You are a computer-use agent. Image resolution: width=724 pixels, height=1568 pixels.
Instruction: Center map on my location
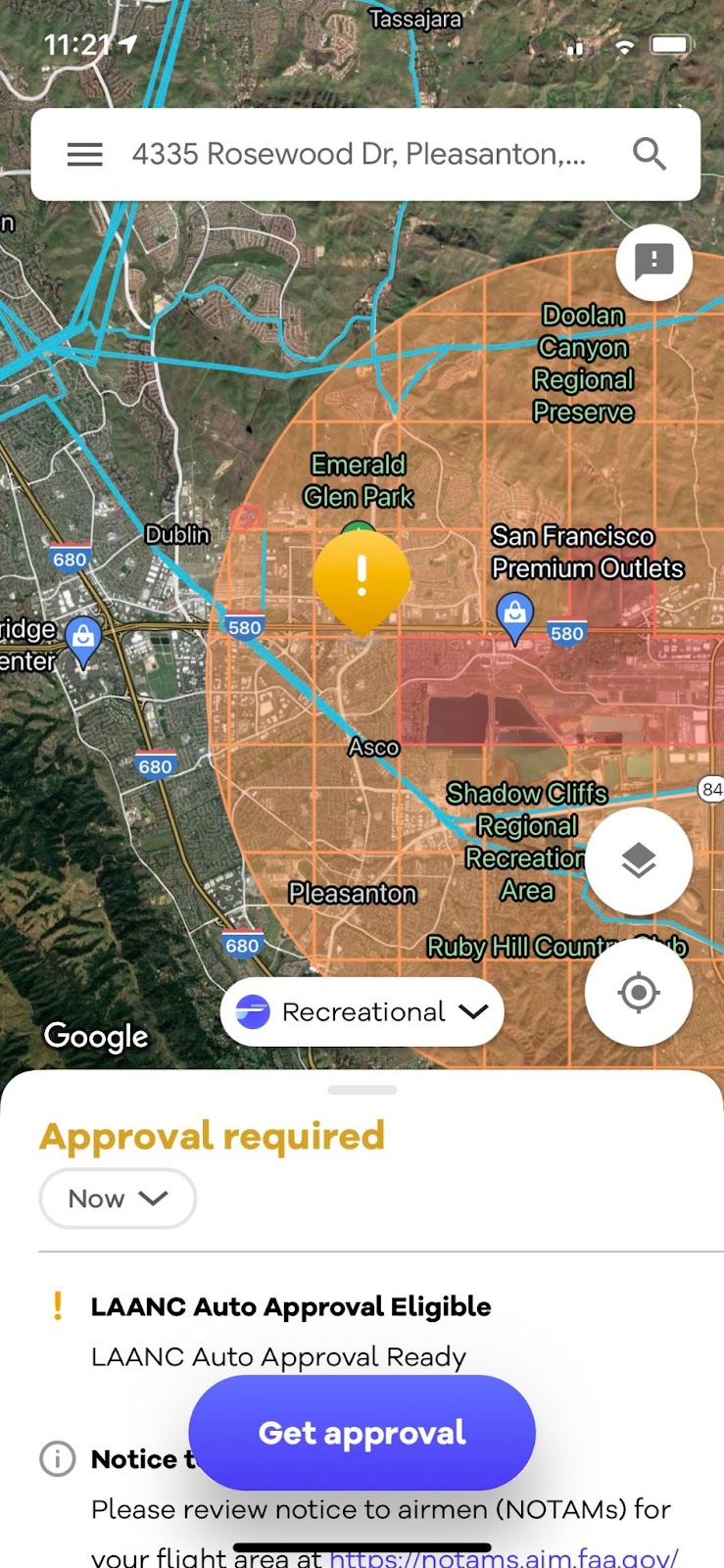tap(639, 993)
